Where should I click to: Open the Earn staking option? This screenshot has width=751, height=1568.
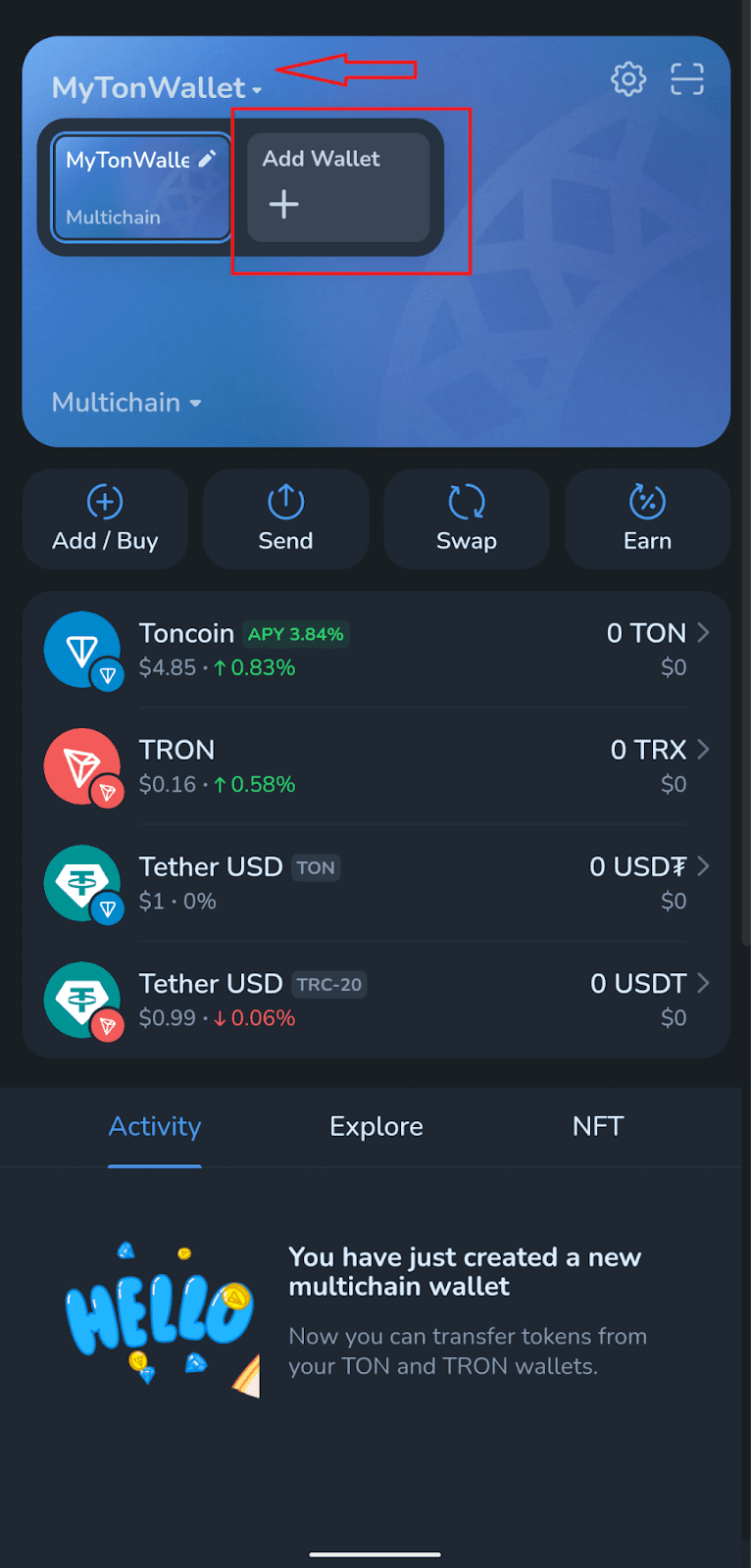click(x=647, y=519)
